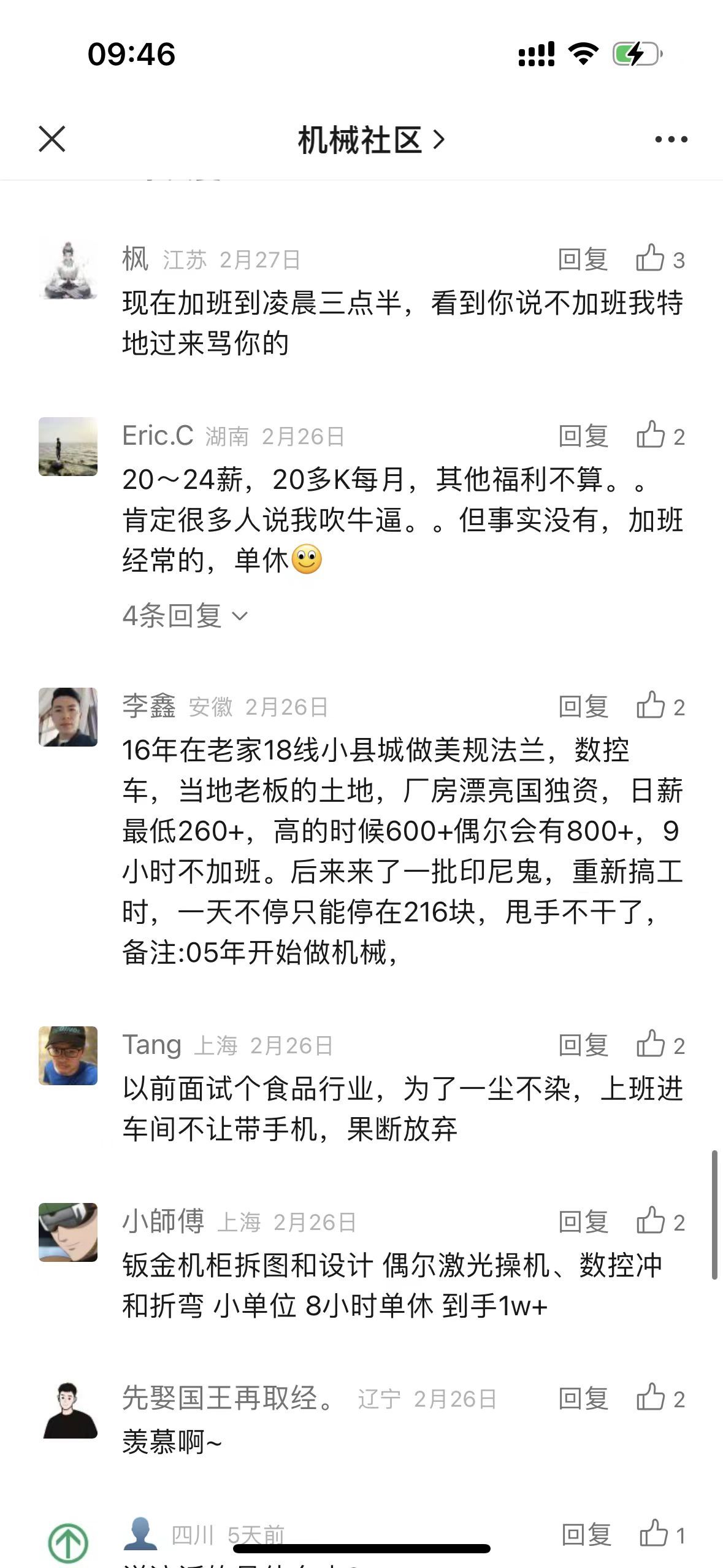The width and height of the screenshot is (723, 1568).
Task: Reply to Tang's comment
Action: tap(583, 1045)
